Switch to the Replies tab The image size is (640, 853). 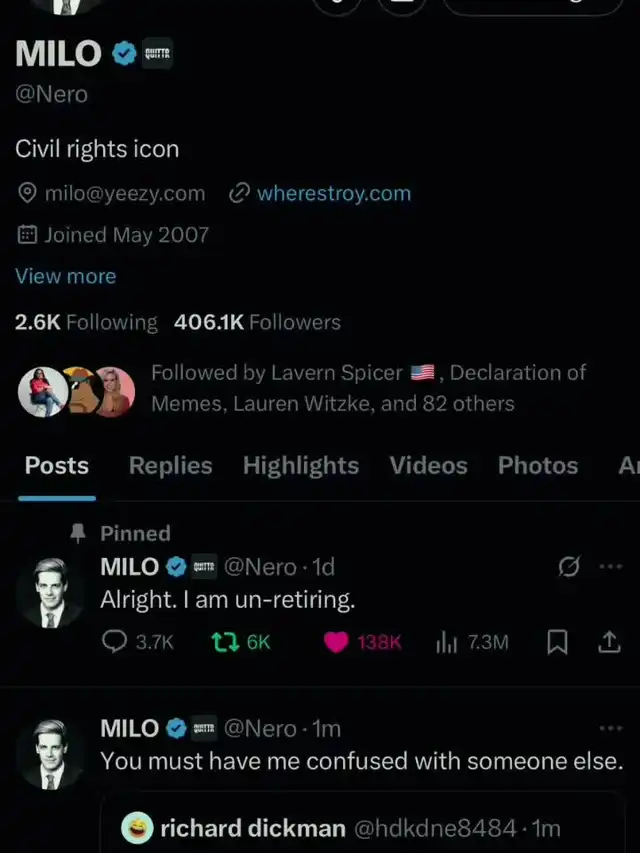coord(170,466)
